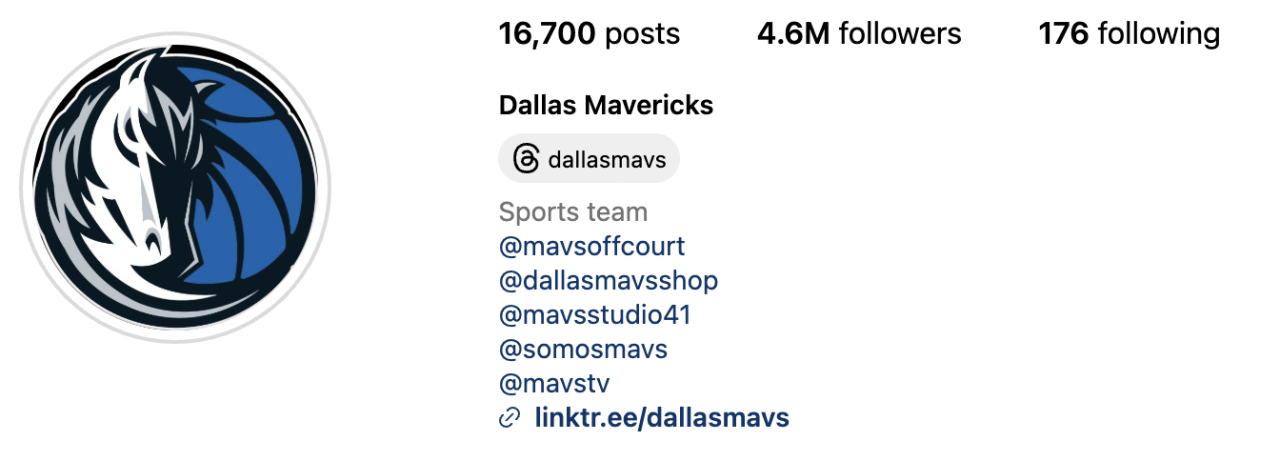Open the @mavstv account
Image resolution: width=1280 pixels, height=461 pixels.
click(x=554, y=383)
